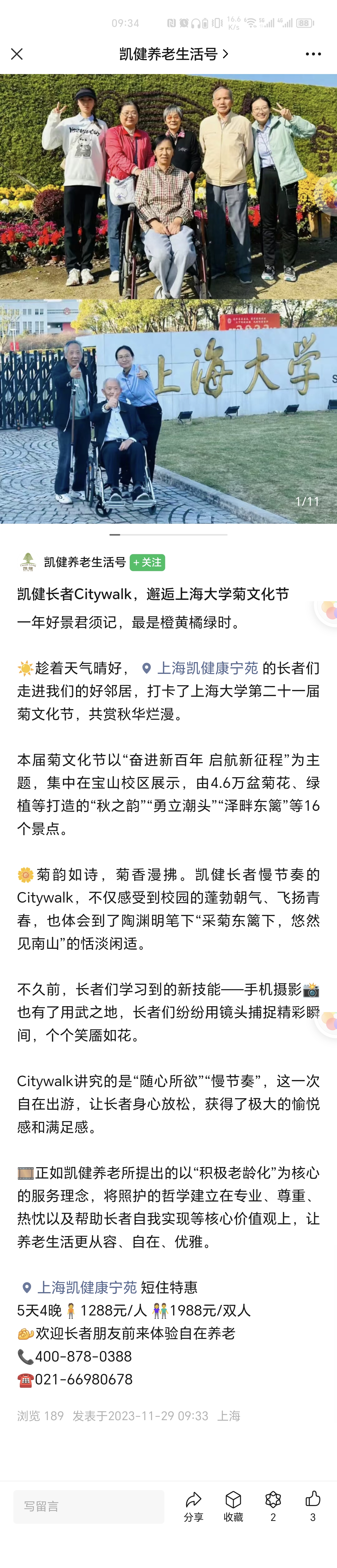Screen dimensions: 337x1568
Task: Save the post with 收藏
Action: (233, 1507)
